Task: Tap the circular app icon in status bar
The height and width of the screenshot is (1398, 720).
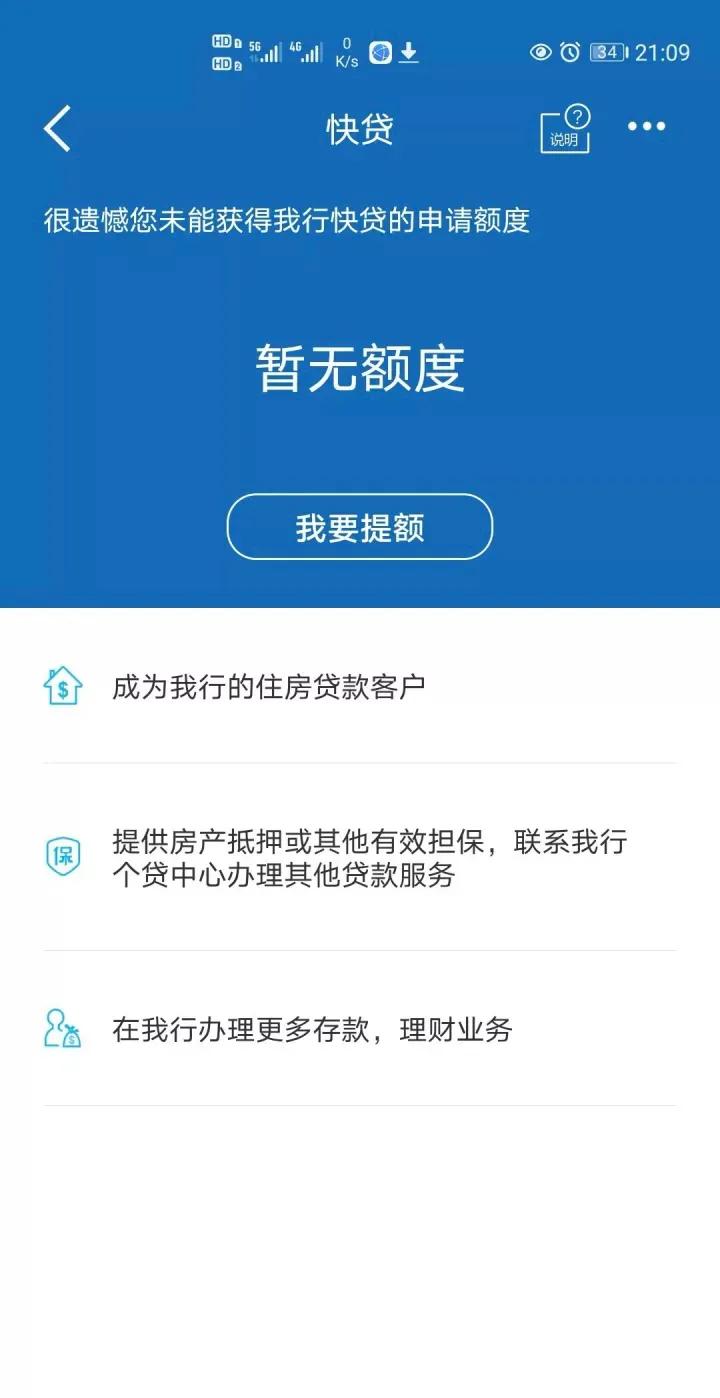Action: [x=378, y=52]
